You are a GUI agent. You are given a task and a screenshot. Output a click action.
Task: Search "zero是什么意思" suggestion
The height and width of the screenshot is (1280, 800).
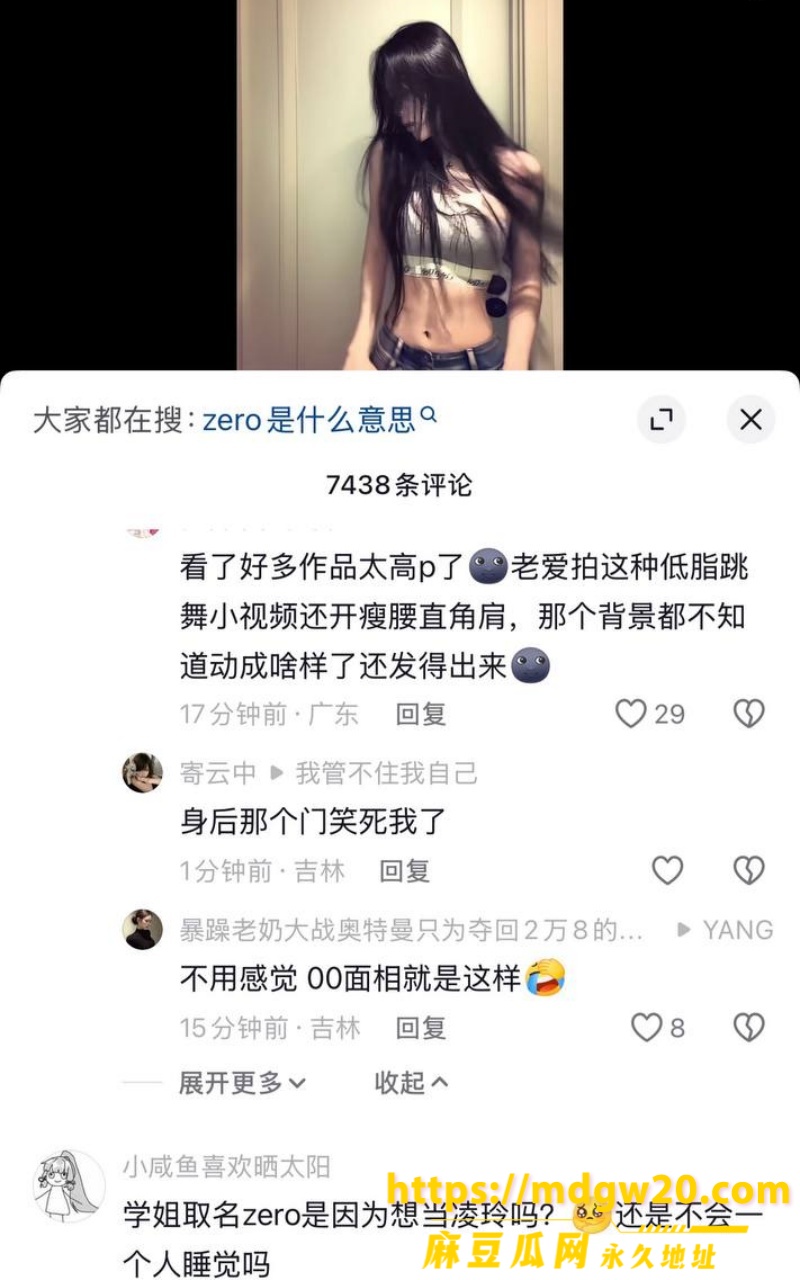tap(320, 420)
